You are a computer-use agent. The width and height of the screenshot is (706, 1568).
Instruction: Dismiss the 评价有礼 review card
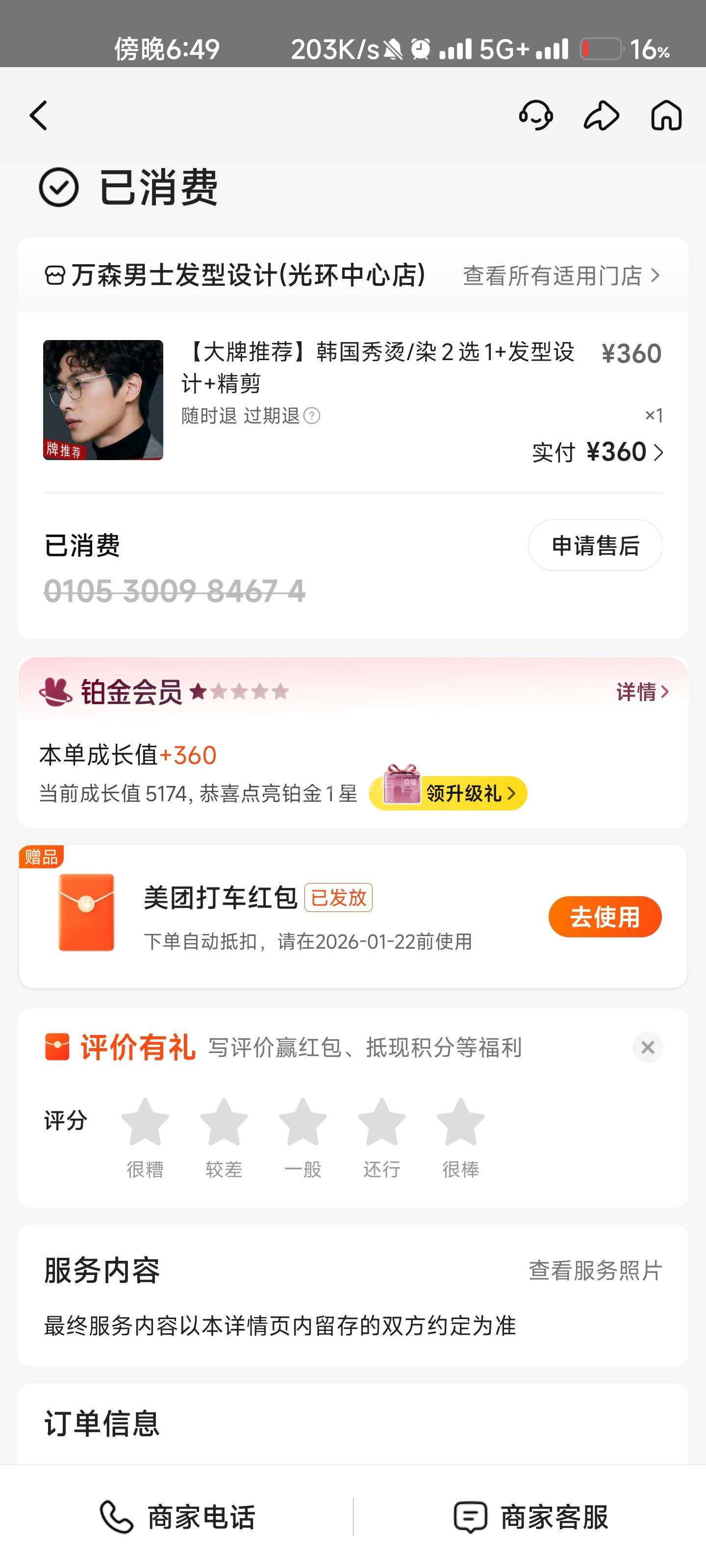click(648, 1048)
